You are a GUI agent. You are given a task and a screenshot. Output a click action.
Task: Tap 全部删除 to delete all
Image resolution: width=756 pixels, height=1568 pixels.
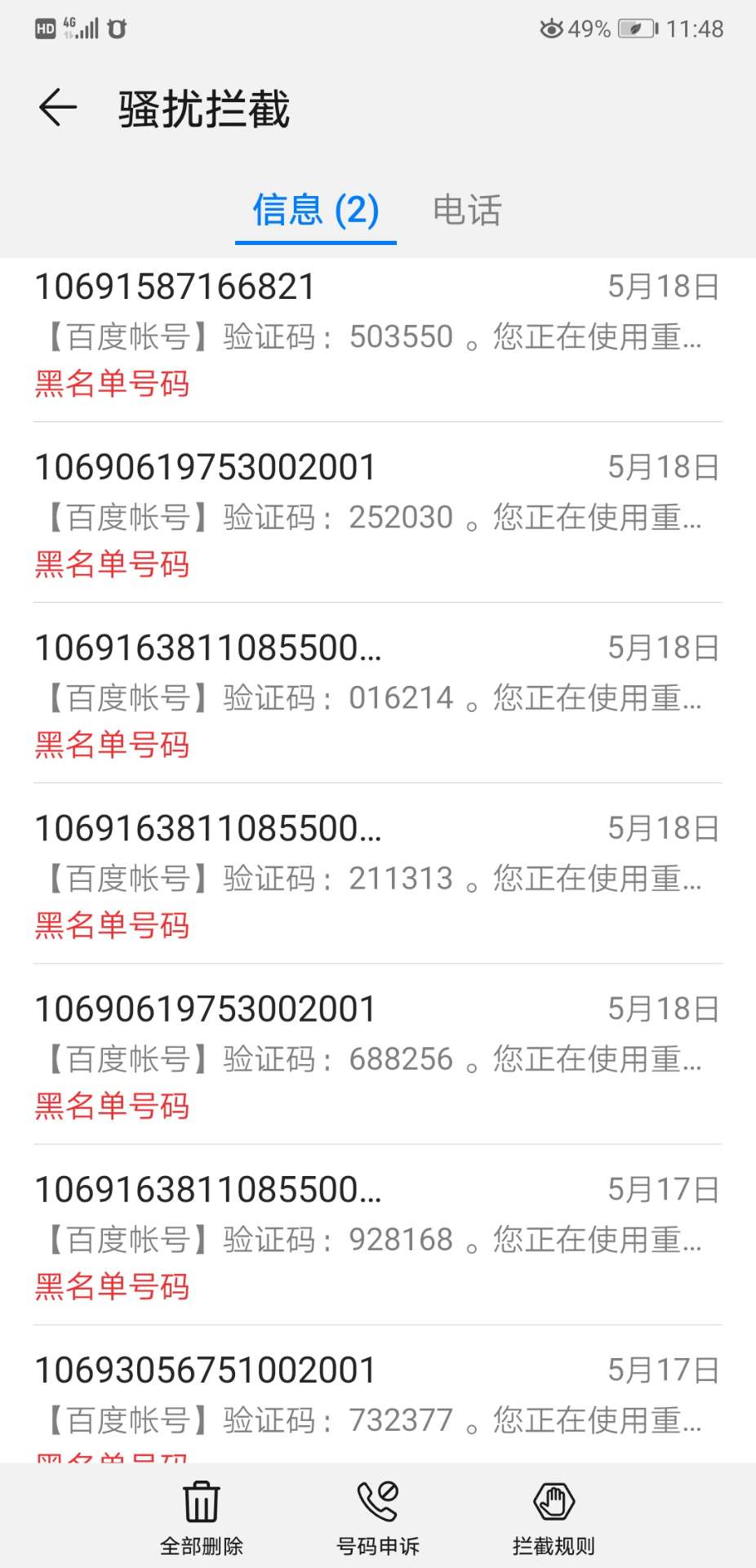pos(202,1517)
